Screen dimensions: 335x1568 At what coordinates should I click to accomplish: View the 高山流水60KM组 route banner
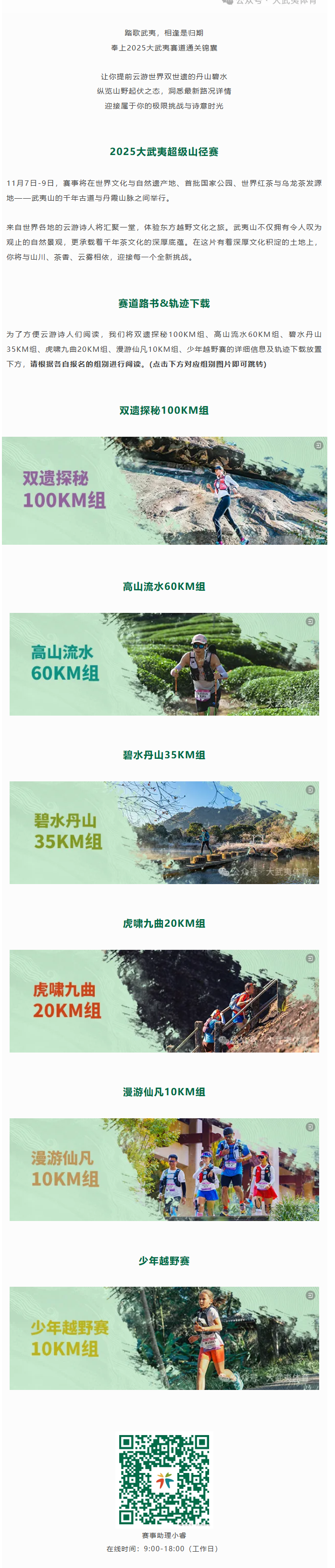(x=164, y=663)
